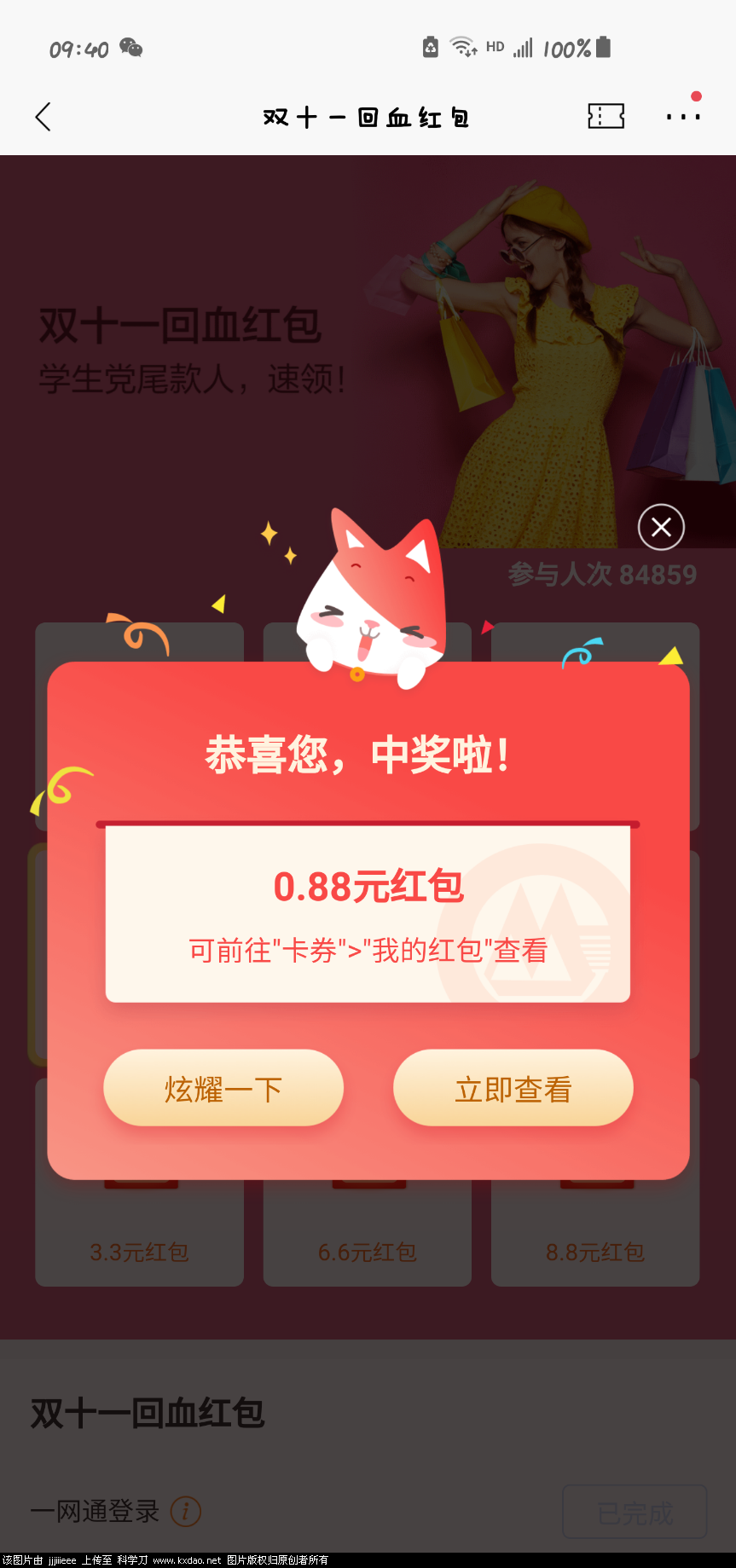The image size is (736, 1568).
Task: Tap the back arrow to leave the page
Action: (43, 117)
